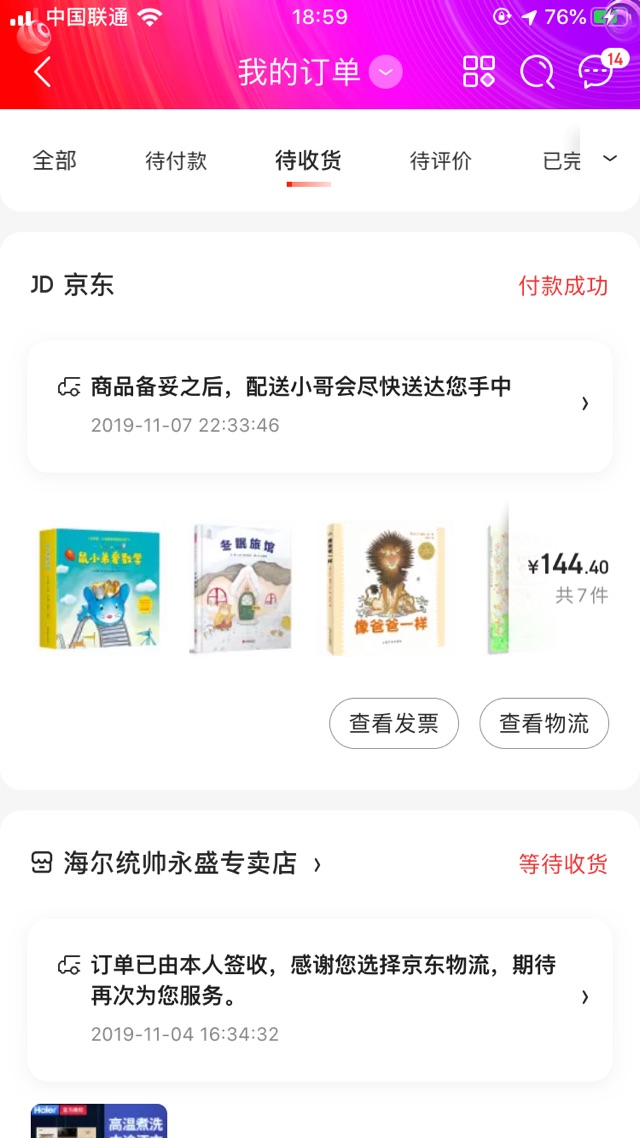Open the 鼠小弟爱数学 book thumbnail
640x1138 pixels.
tap(99, 590)
